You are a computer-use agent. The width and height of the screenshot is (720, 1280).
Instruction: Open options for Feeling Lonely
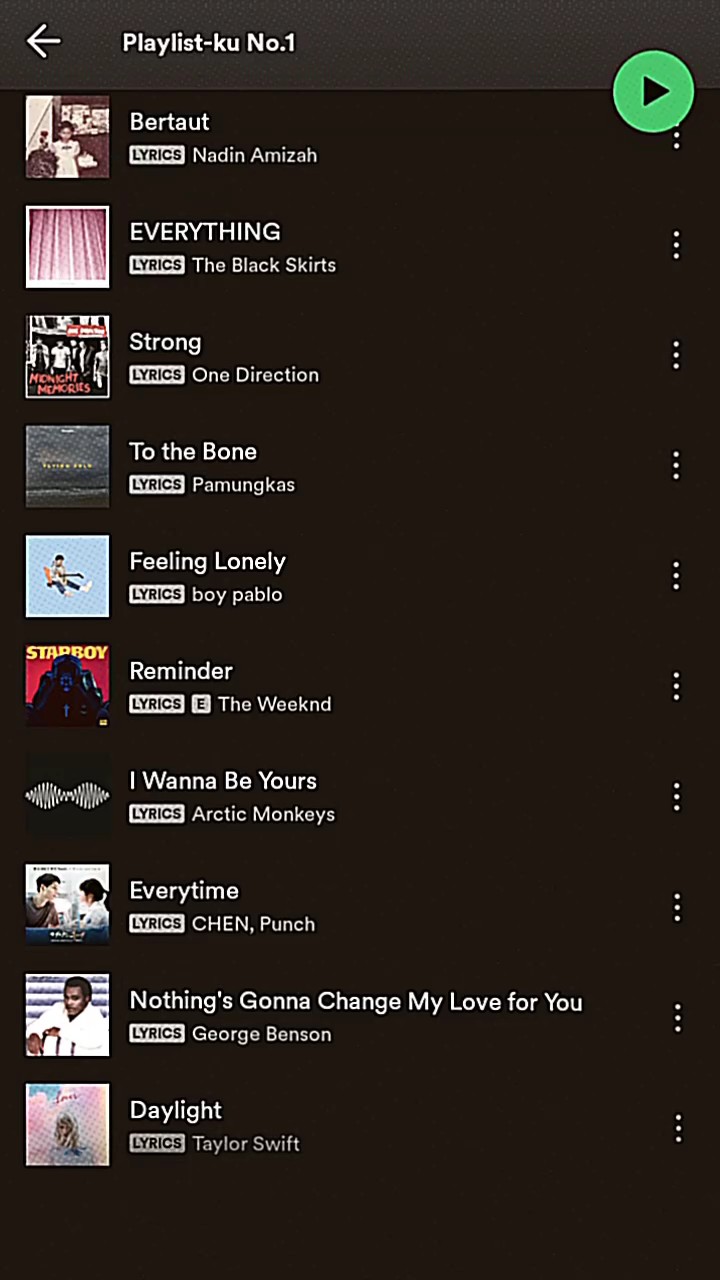click(677, 575)
